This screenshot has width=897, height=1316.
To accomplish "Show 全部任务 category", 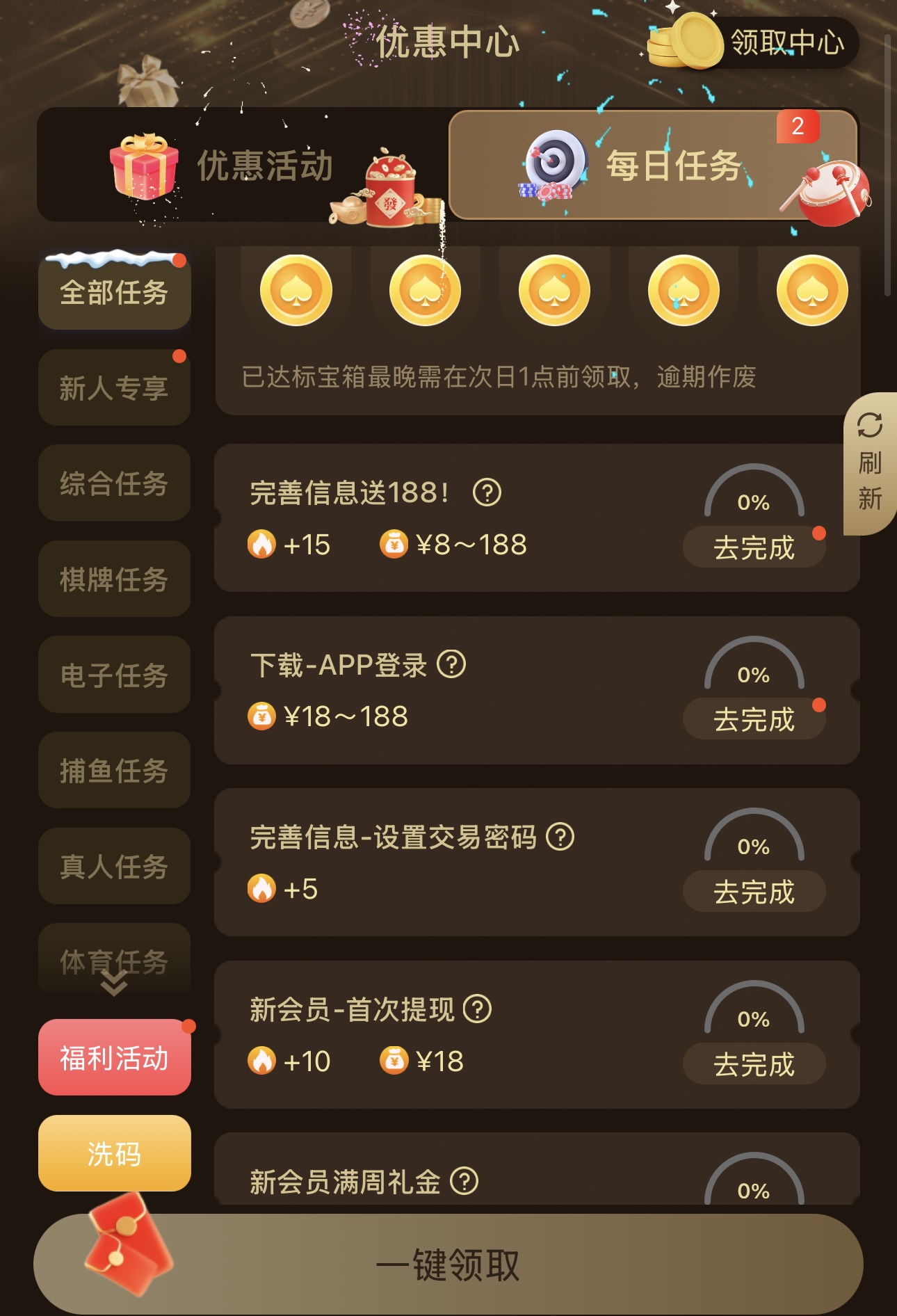I will click(x=114, y=293).
